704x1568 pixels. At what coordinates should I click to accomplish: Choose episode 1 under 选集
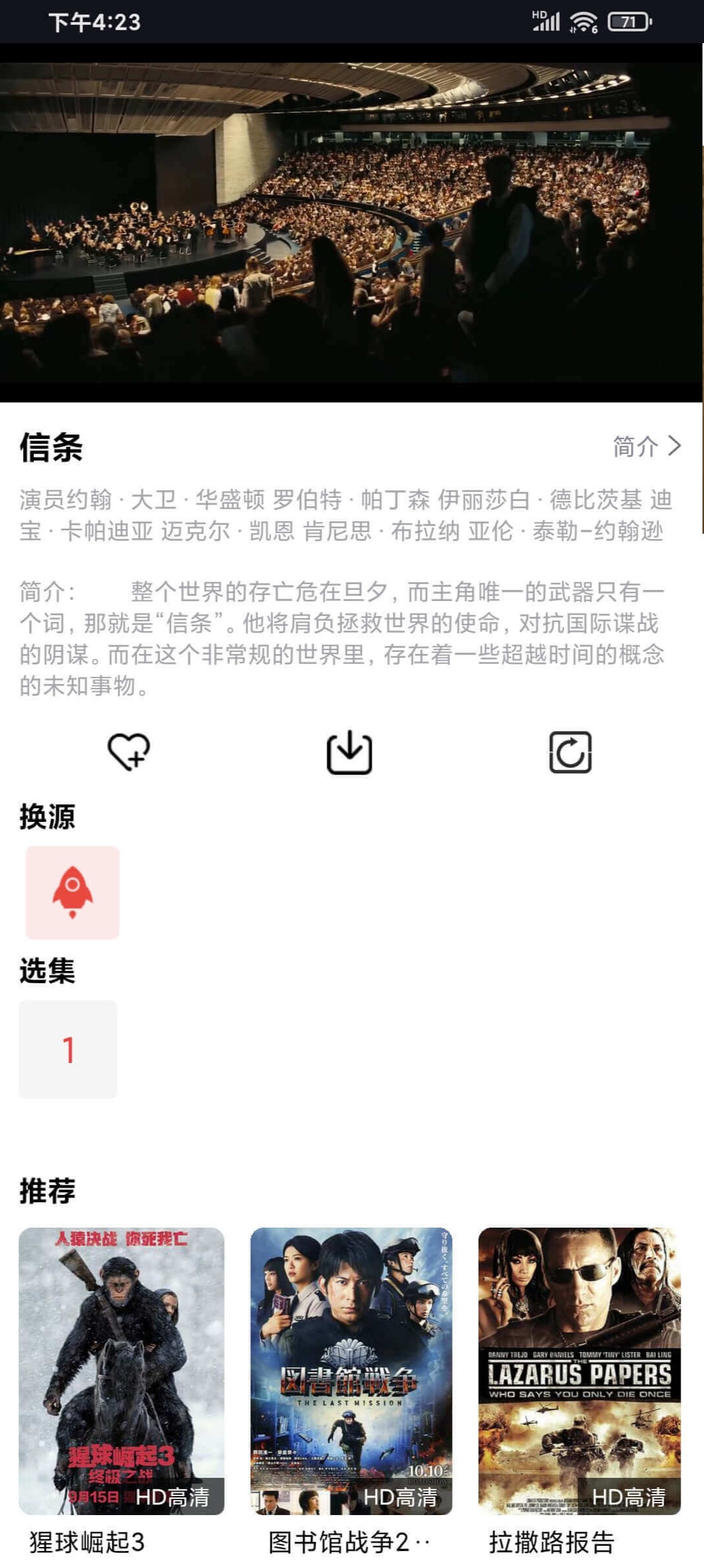pyautogui.click(x=68, y=1049)
